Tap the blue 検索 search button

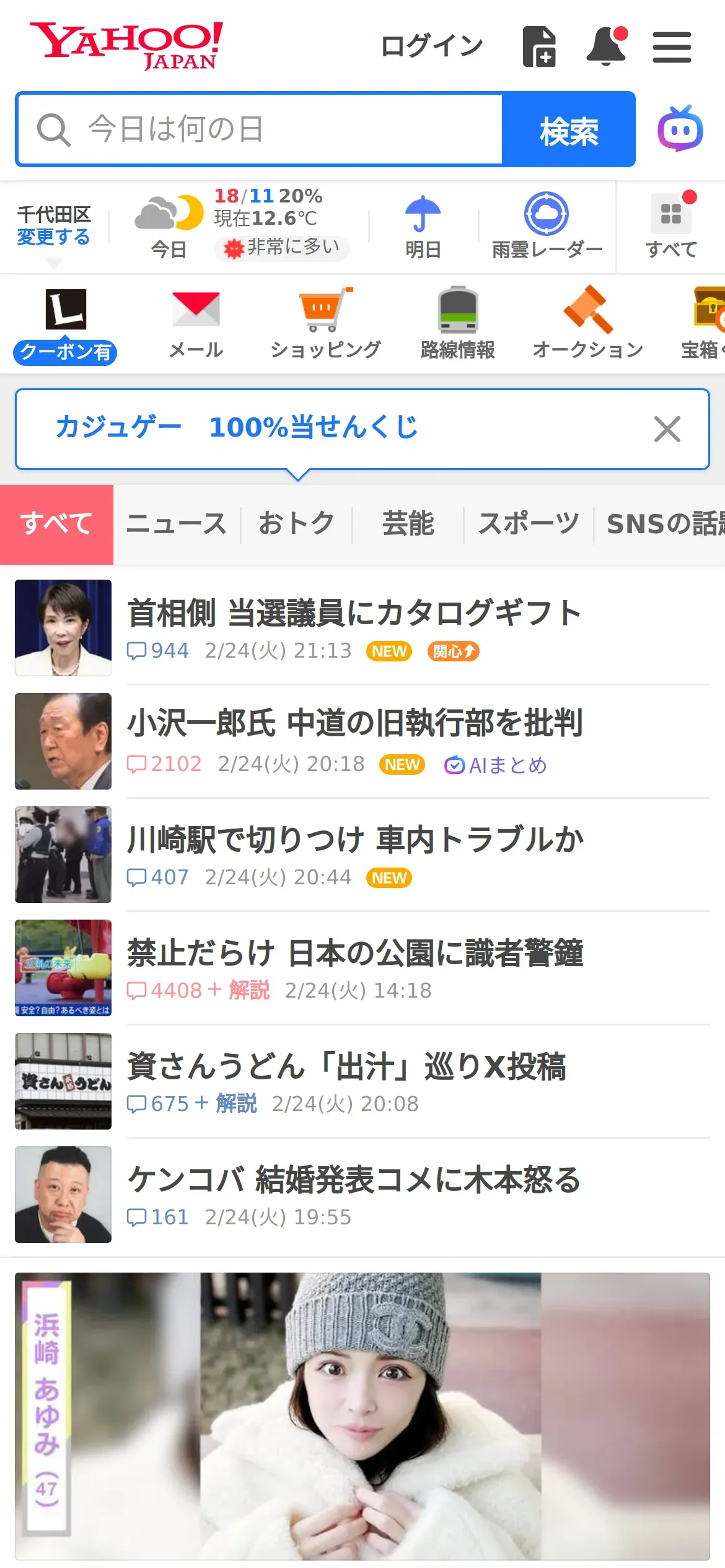568,129
